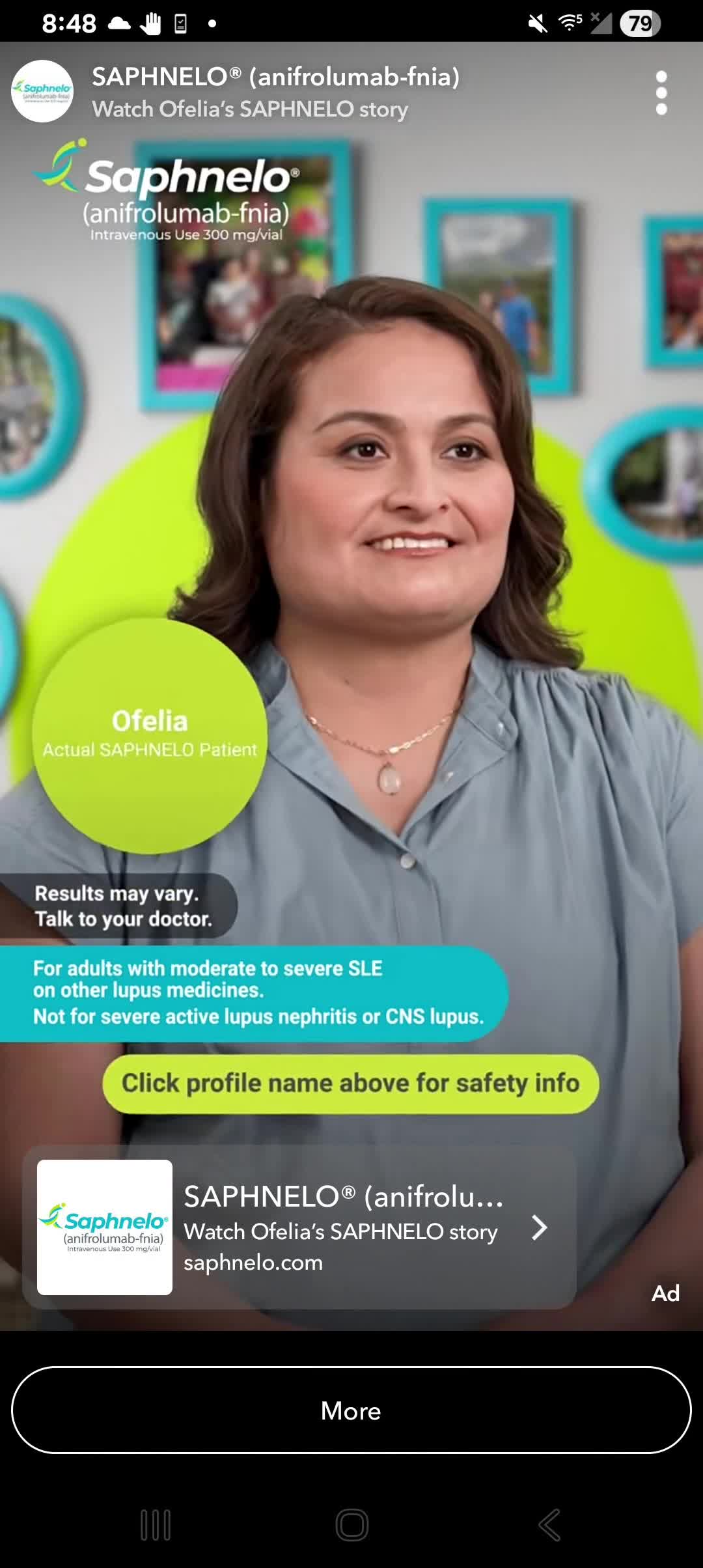Image resolution: width=703 pixels, height=1568 pixels.
Task: Tap the Saphnelo profile avatar
Action: pos(42,92)
